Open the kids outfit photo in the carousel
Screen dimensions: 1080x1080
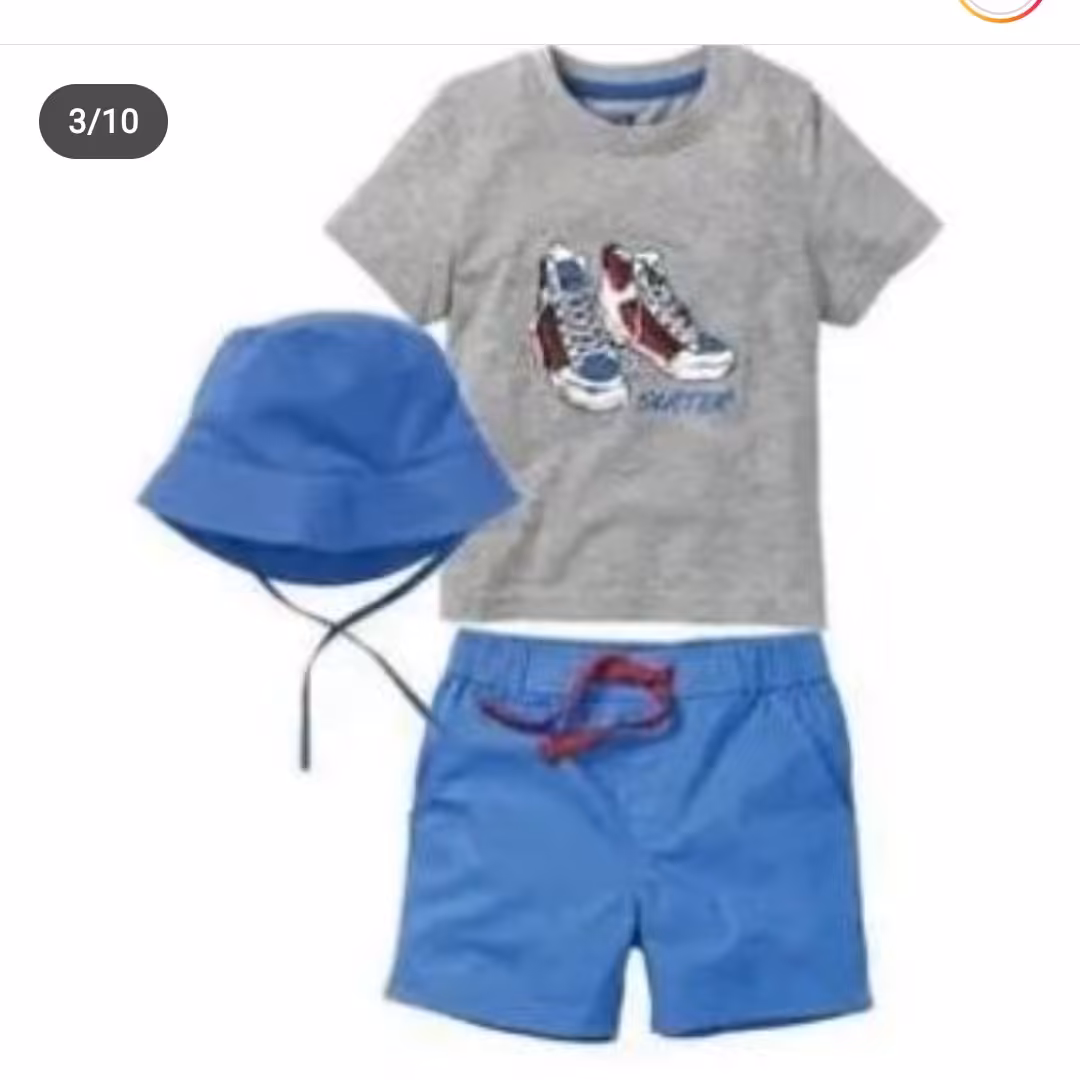coord(560,560)
